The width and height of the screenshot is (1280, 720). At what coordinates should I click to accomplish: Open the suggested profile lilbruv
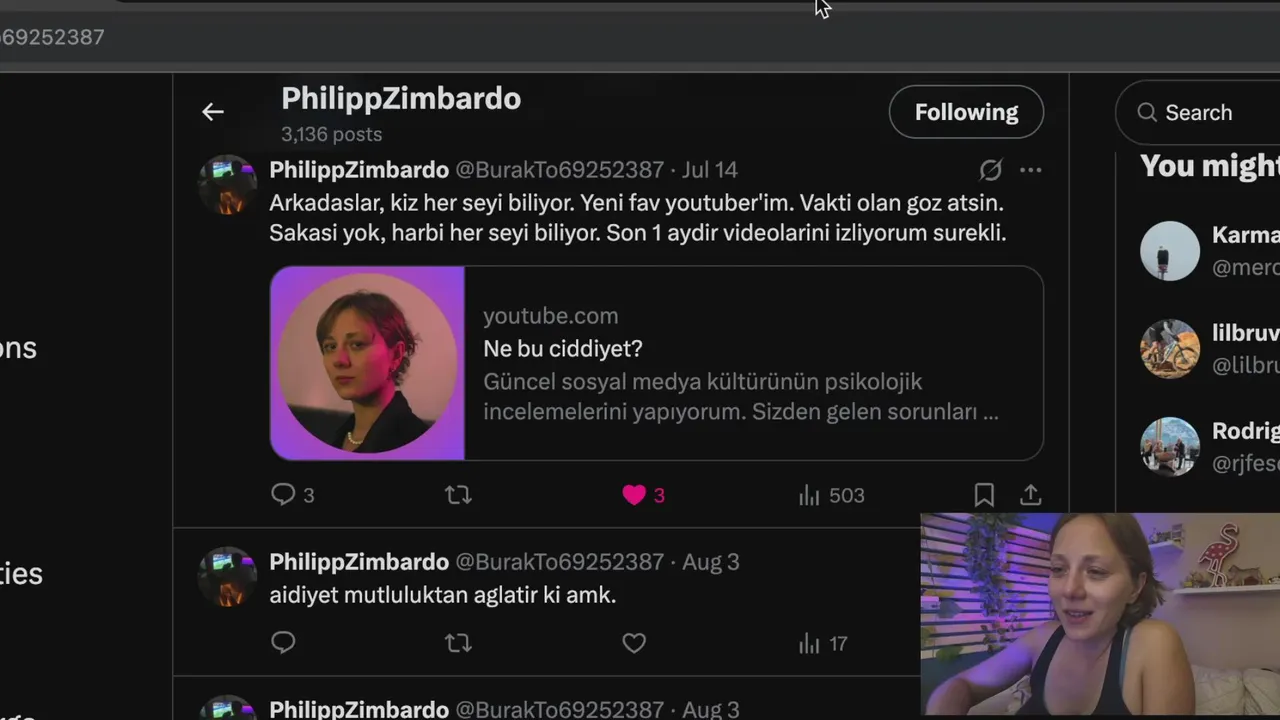[1243, 334]
